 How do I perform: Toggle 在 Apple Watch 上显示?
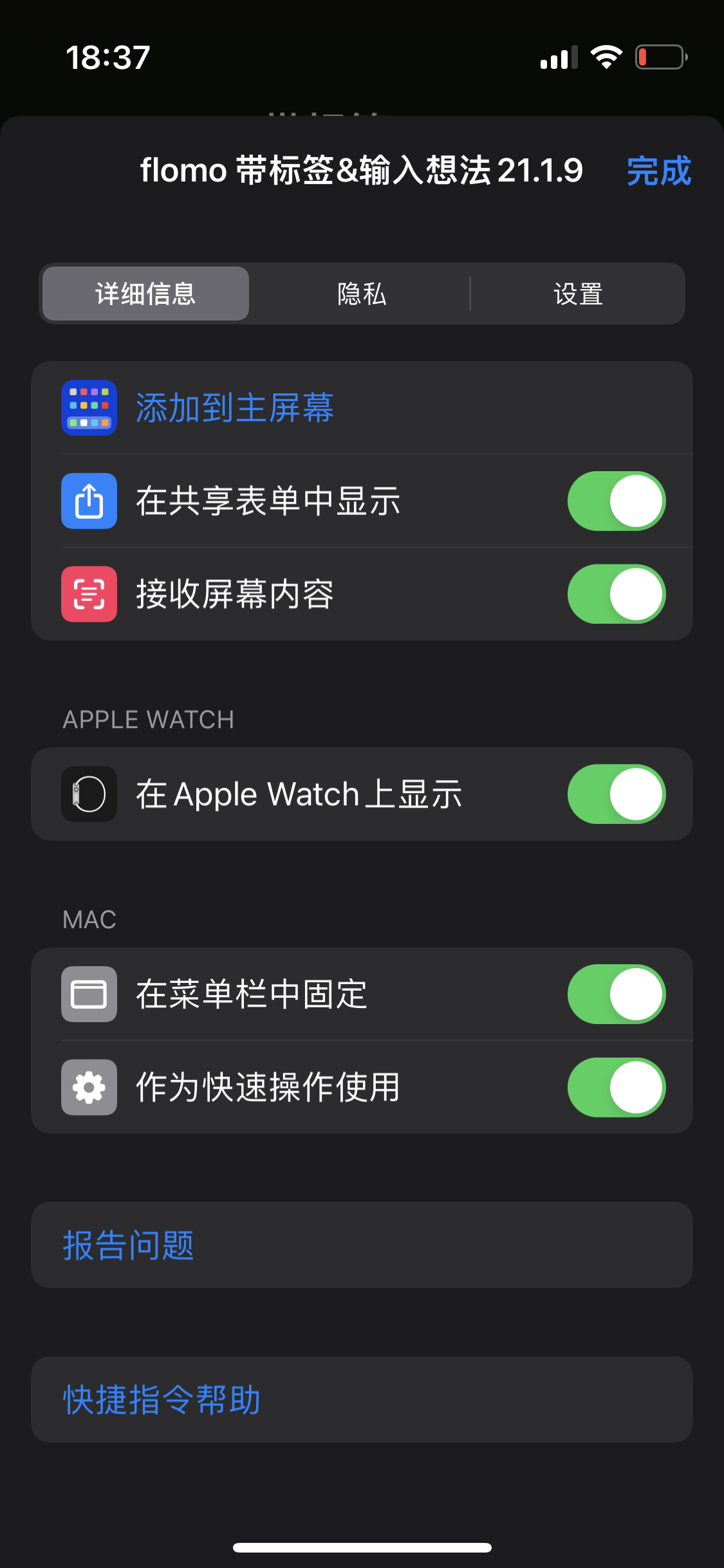point(616,794)
